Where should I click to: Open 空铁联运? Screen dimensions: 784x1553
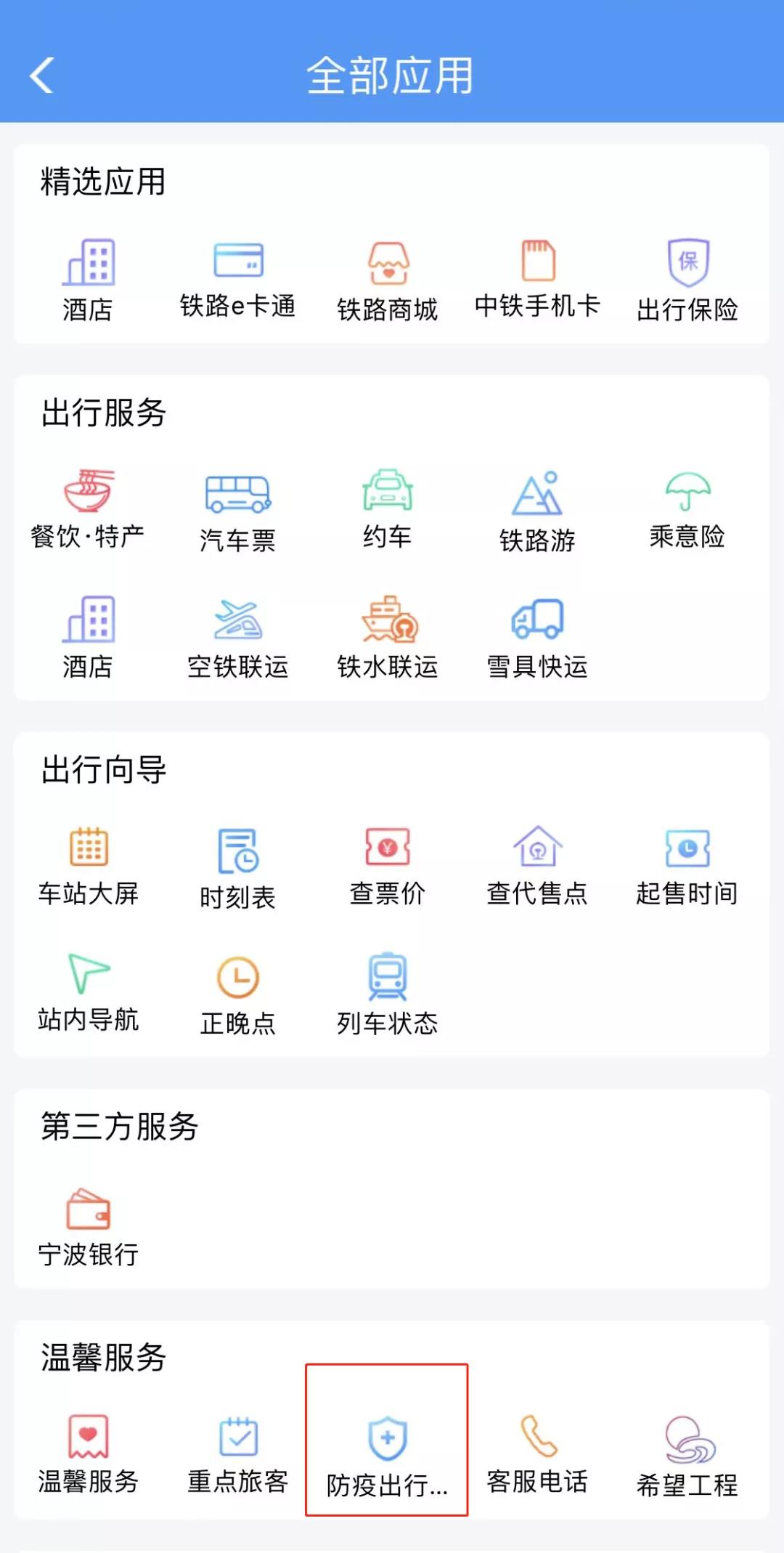pos(237,638)
